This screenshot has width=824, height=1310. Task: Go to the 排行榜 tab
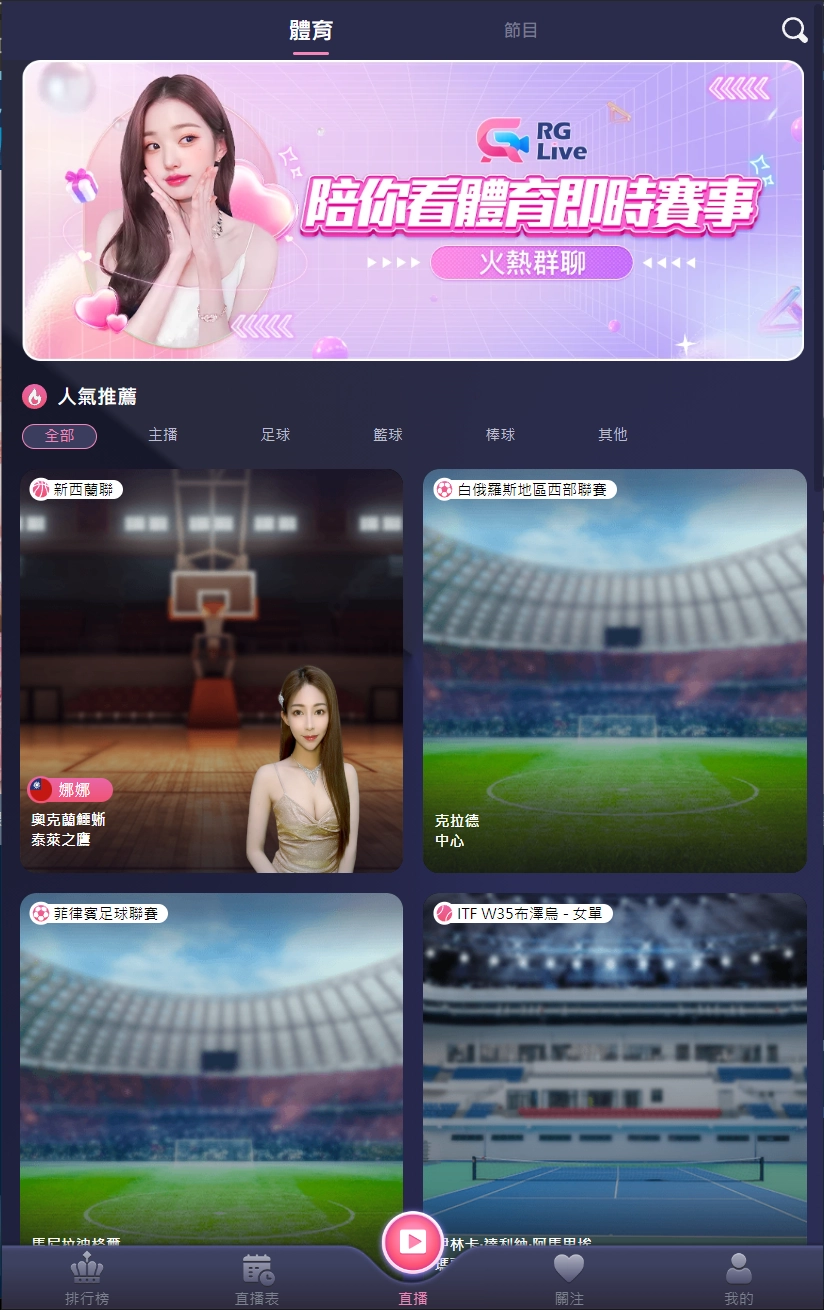[87, 1280]
